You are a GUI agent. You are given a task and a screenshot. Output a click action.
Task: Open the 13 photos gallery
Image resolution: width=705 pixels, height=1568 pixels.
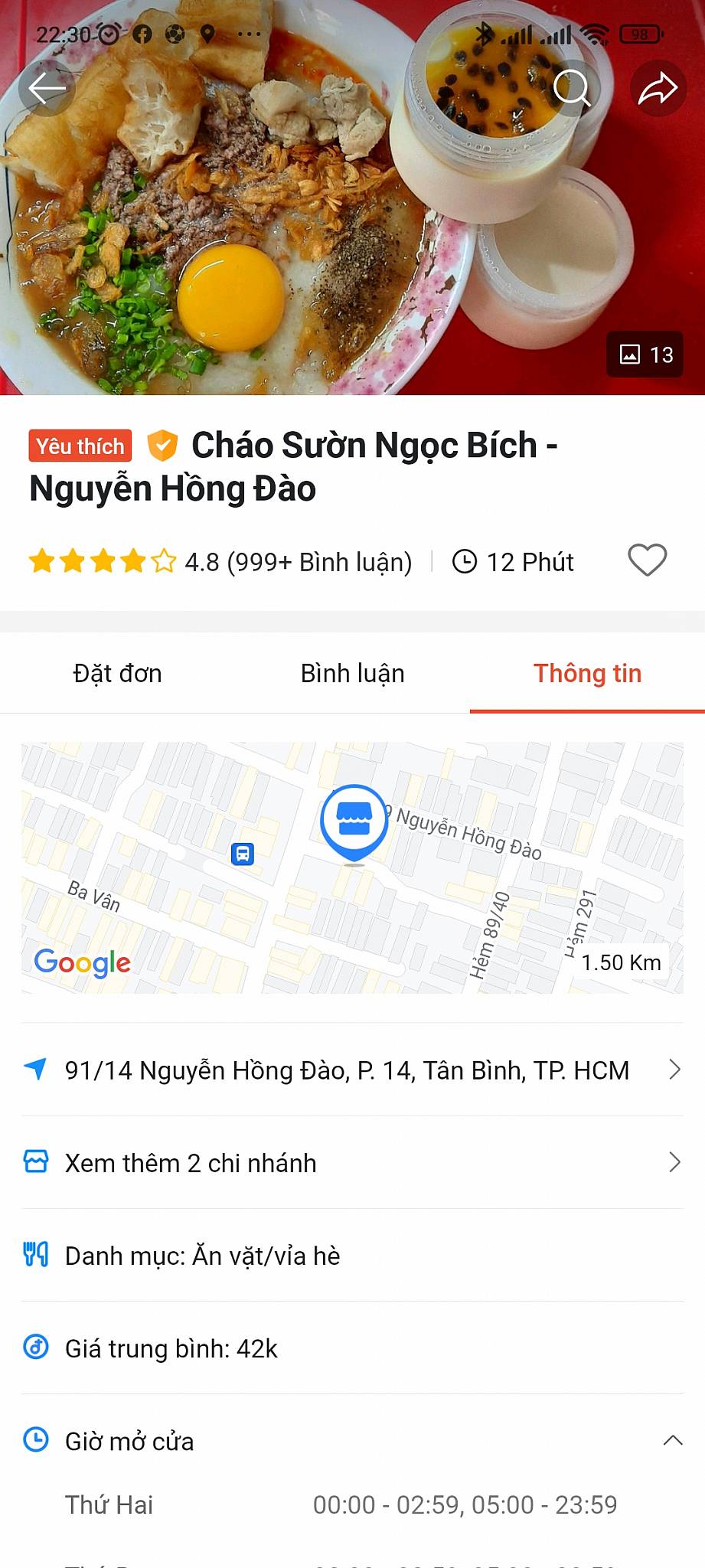[645, 354]
